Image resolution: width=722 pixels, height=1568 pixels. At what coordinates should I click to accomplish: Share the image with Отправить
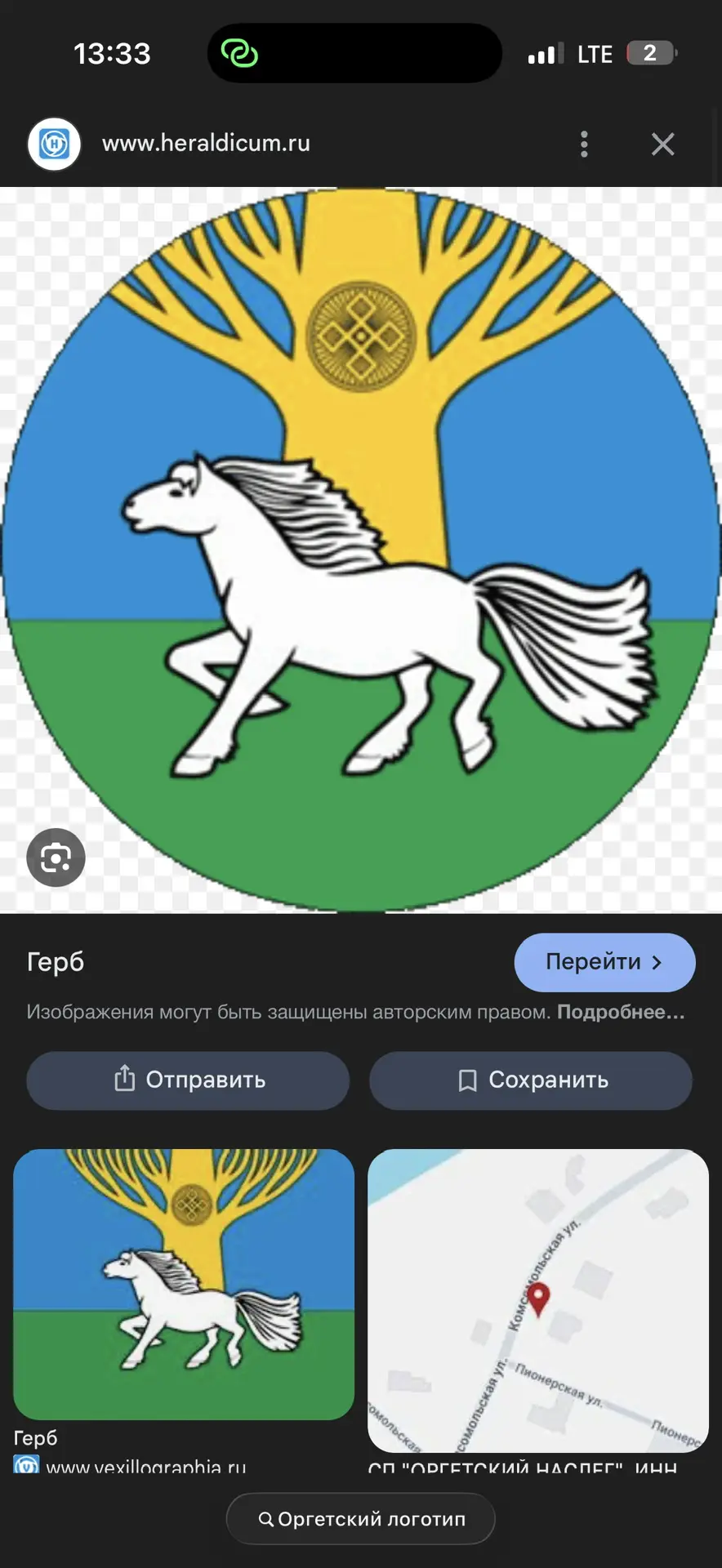point(188,1080)
